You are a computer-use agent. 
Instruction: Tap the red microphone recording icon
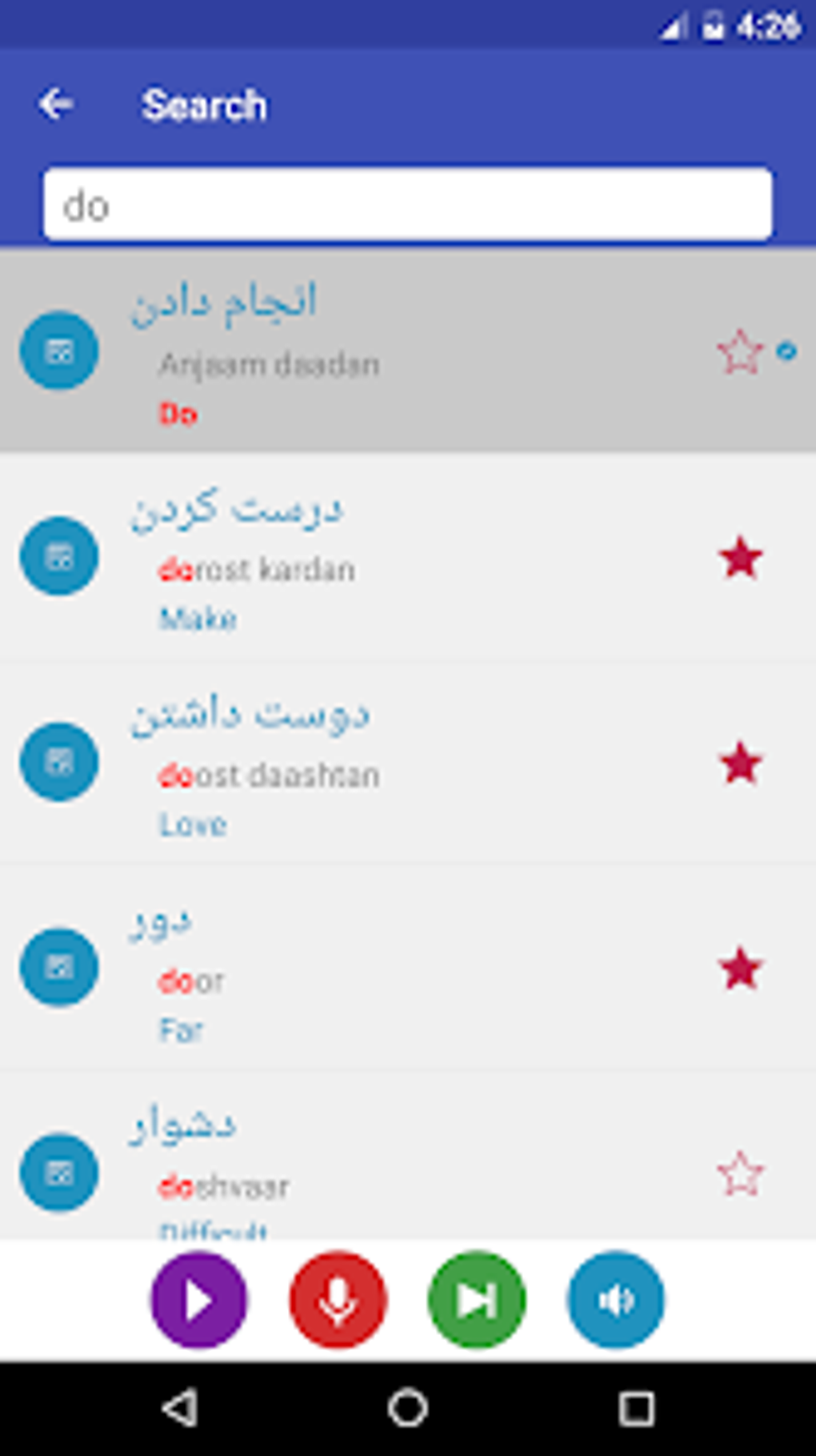coord(337,1299)
